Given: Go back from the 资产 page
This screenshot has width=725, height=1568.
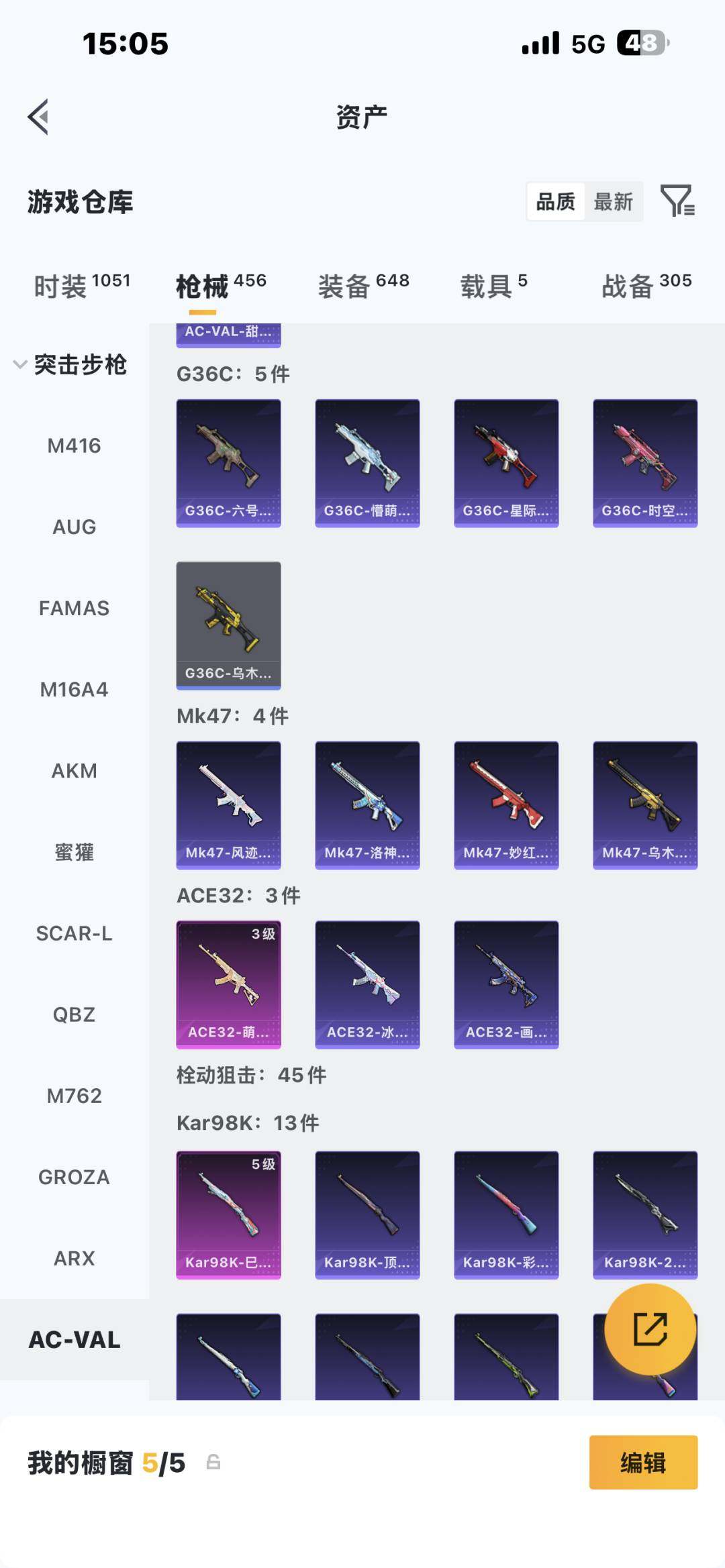Looking at the screenshot, I should tap(39, 117).
